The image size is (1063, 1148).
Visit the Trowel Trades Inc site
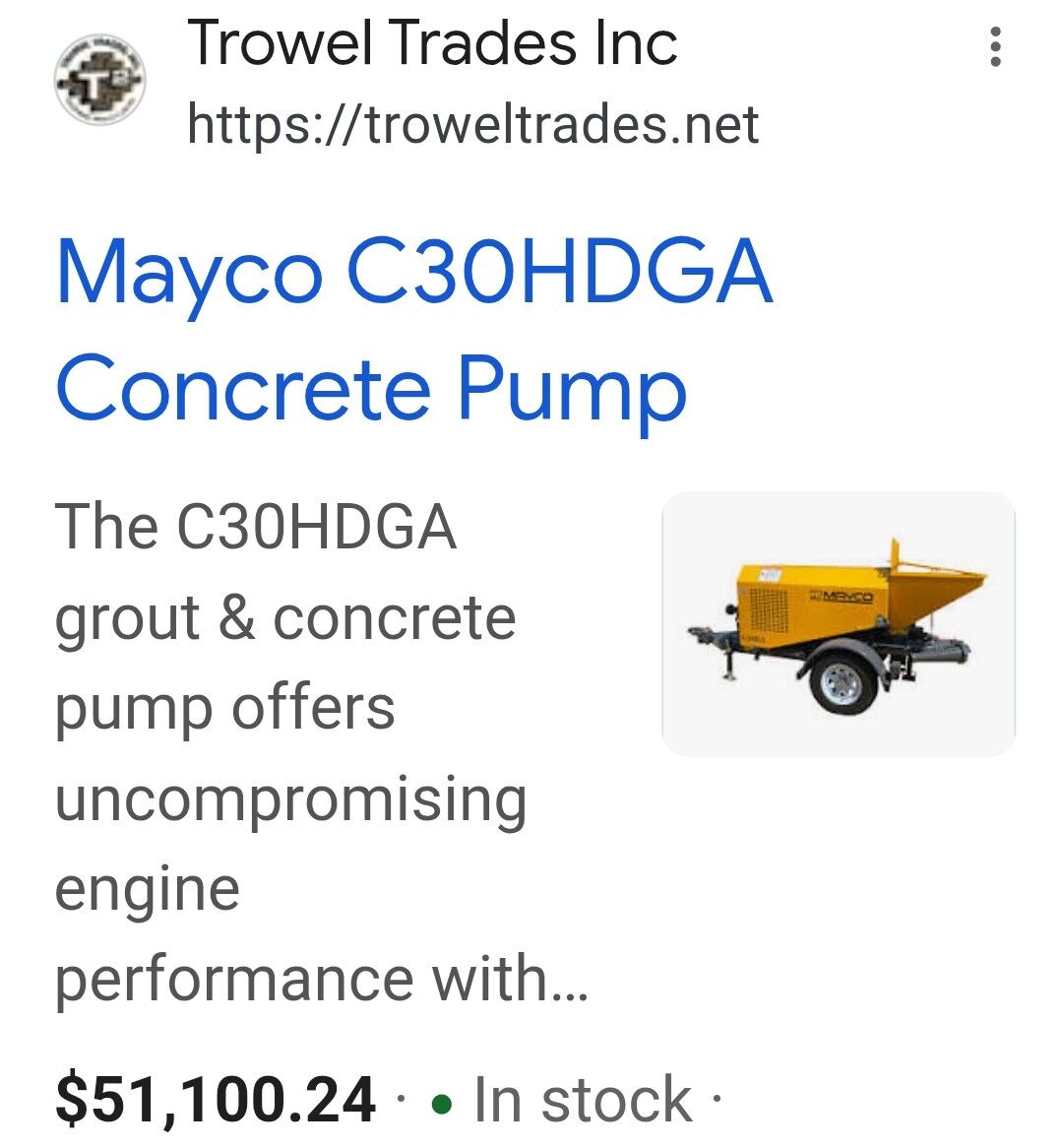pos(431,44)
